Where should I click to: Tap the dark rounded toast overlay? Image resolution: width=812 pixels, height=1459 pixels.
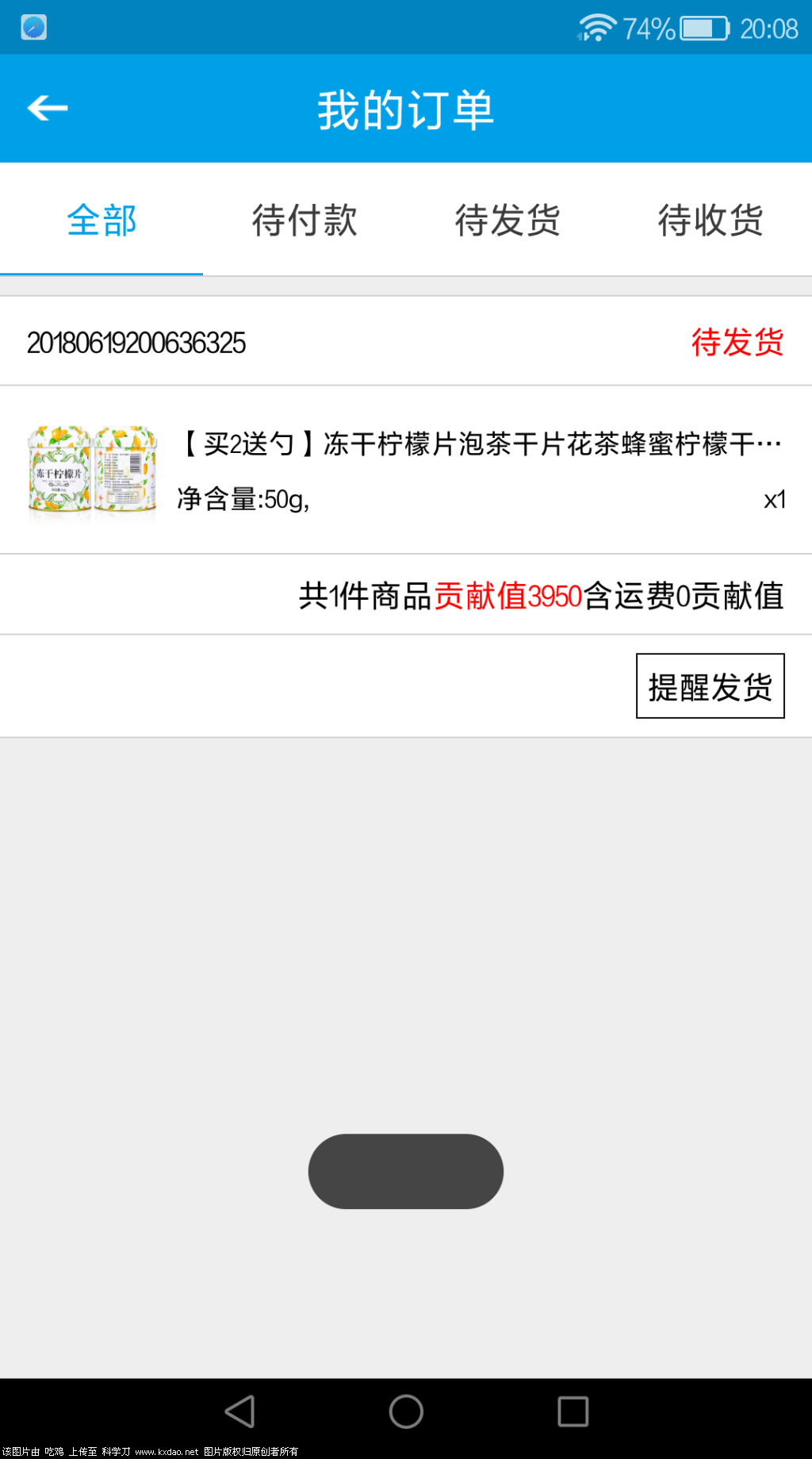(x=405, y=1171)
